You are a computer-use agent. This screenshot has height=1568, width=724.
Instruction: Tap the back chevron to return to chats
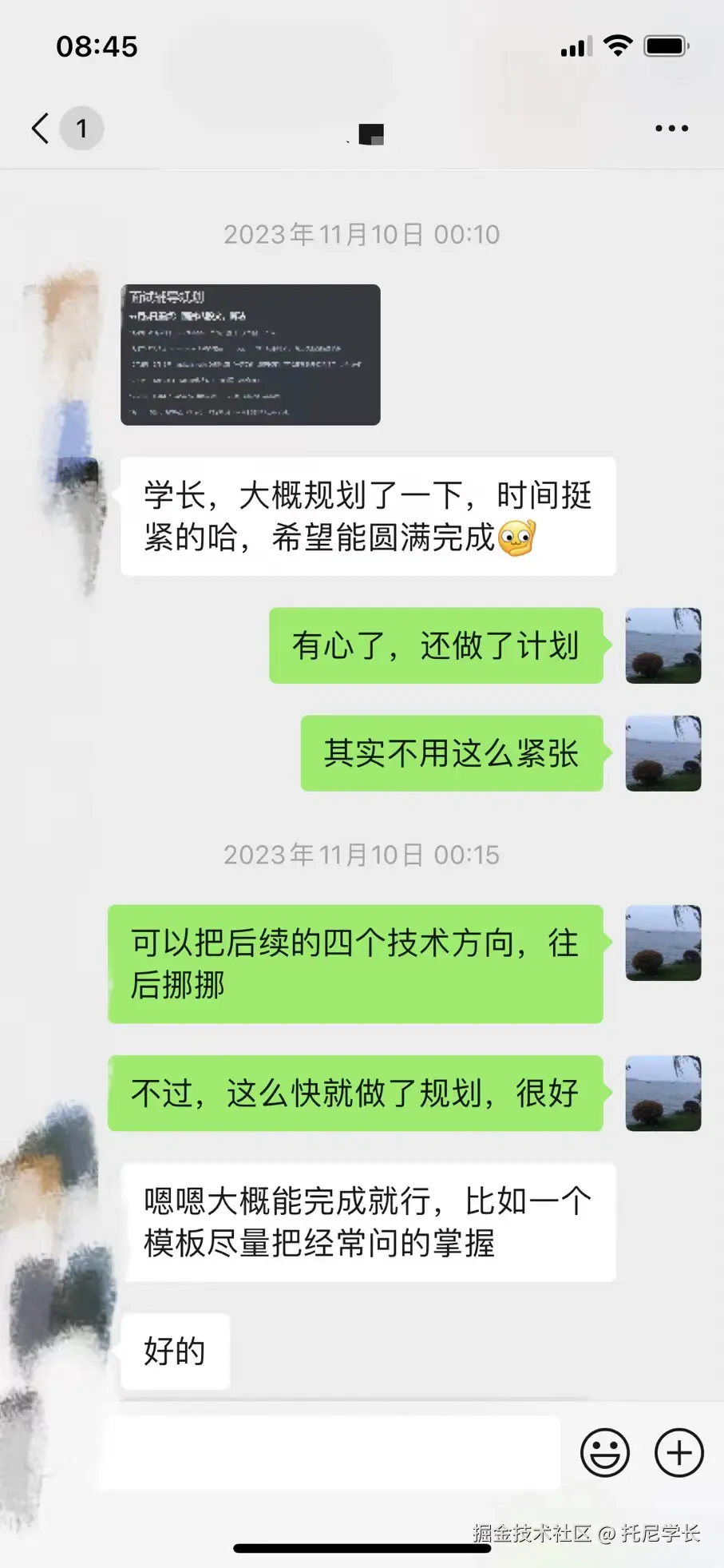[38, 128]
